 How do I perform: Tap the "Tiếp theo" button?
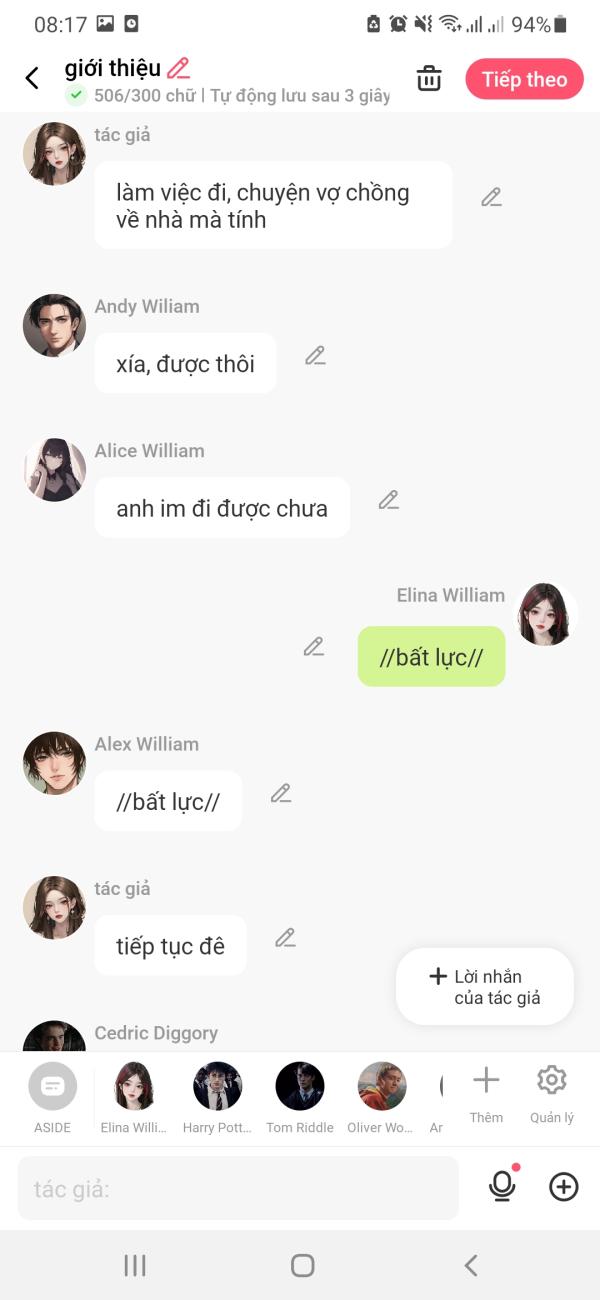pyautogui.click(x=524, y=79)
